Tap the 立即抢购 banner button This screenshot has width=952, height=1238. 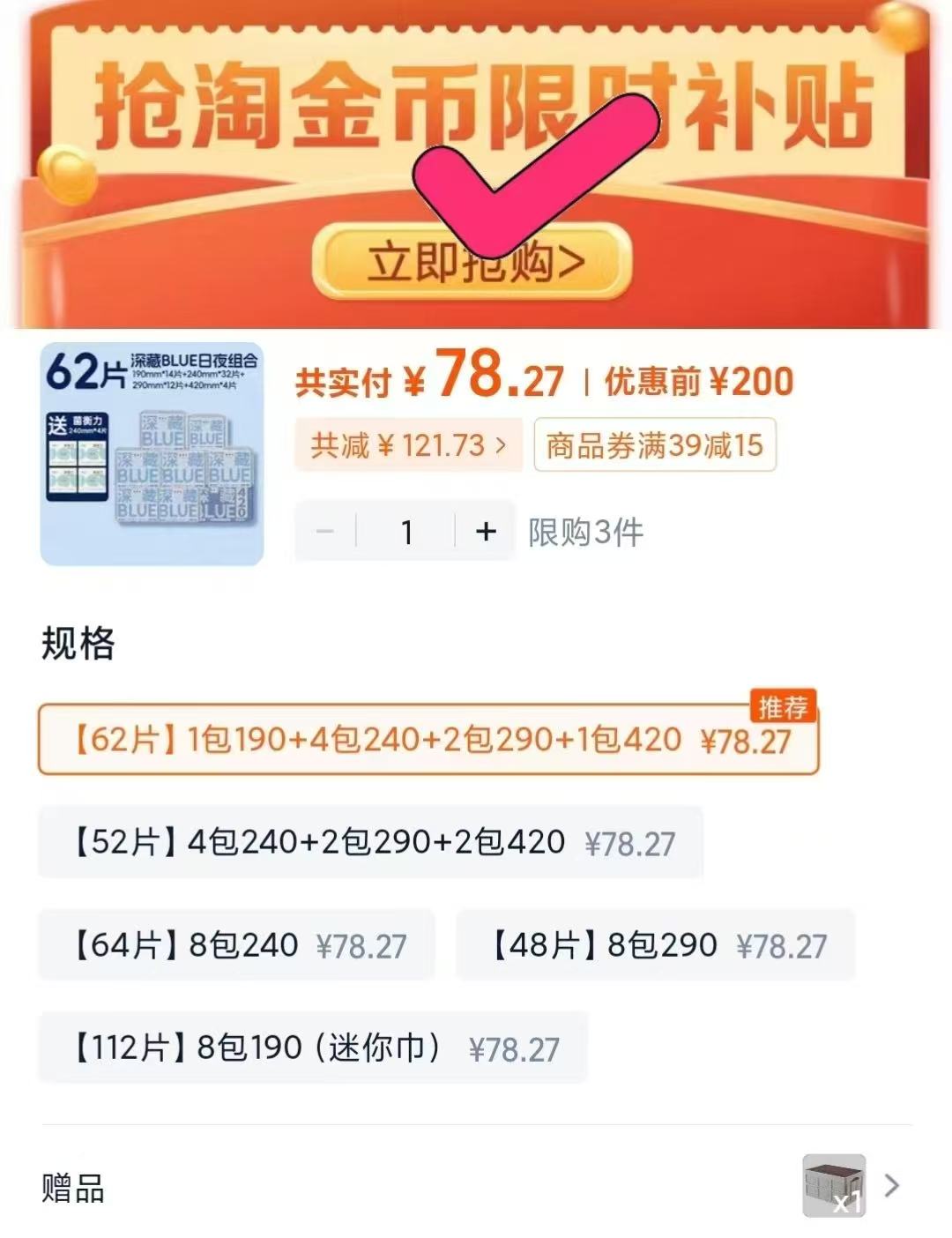click(x=472, y=264)
